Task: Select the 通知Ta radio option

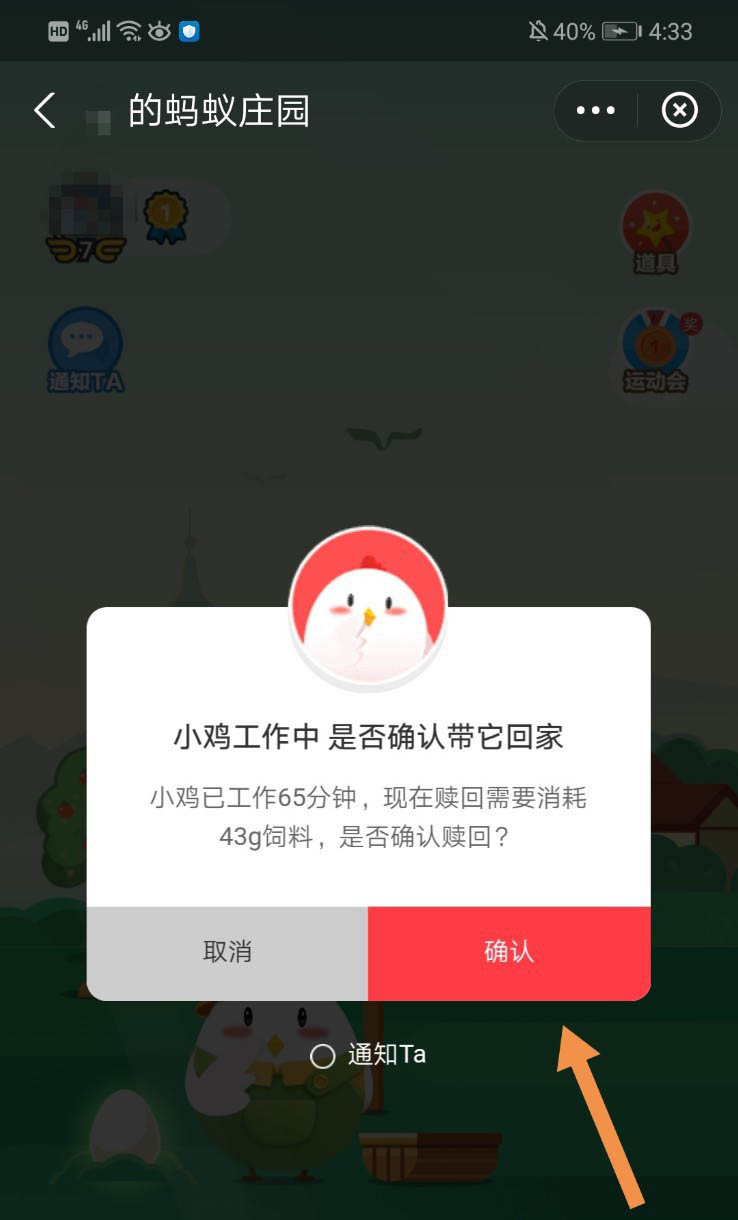Action: [323, 1056]
